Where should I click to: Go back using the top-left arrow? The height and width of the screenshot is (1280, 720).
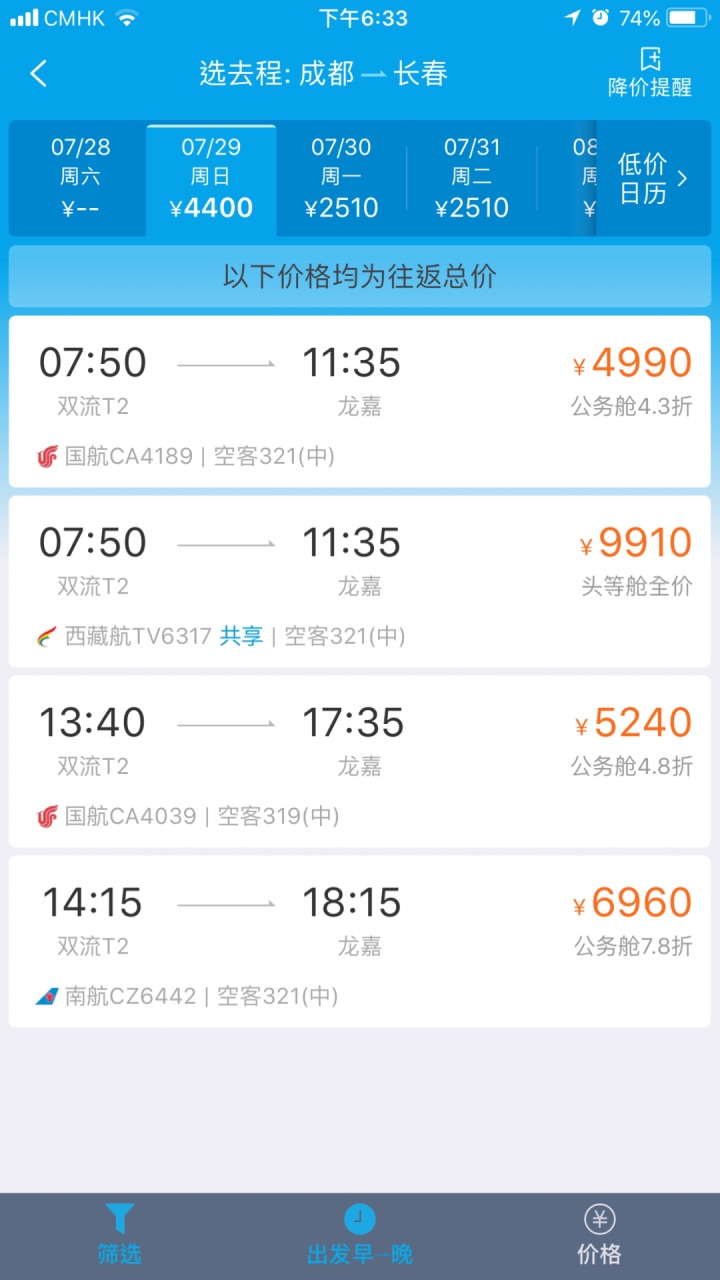coord(38,73)
